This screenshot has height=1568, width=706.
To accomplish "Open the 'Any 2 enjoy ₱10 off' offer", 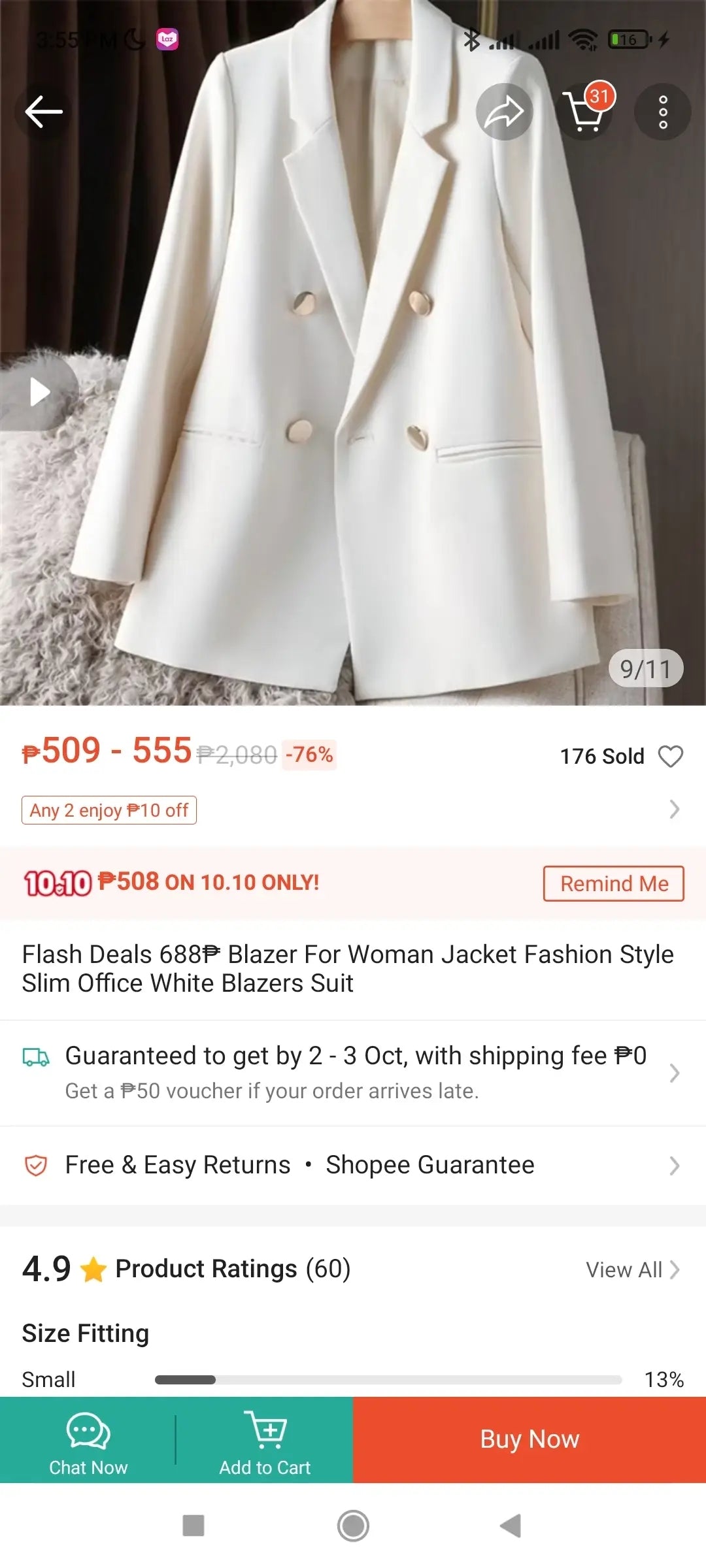I will click(109, 810).
